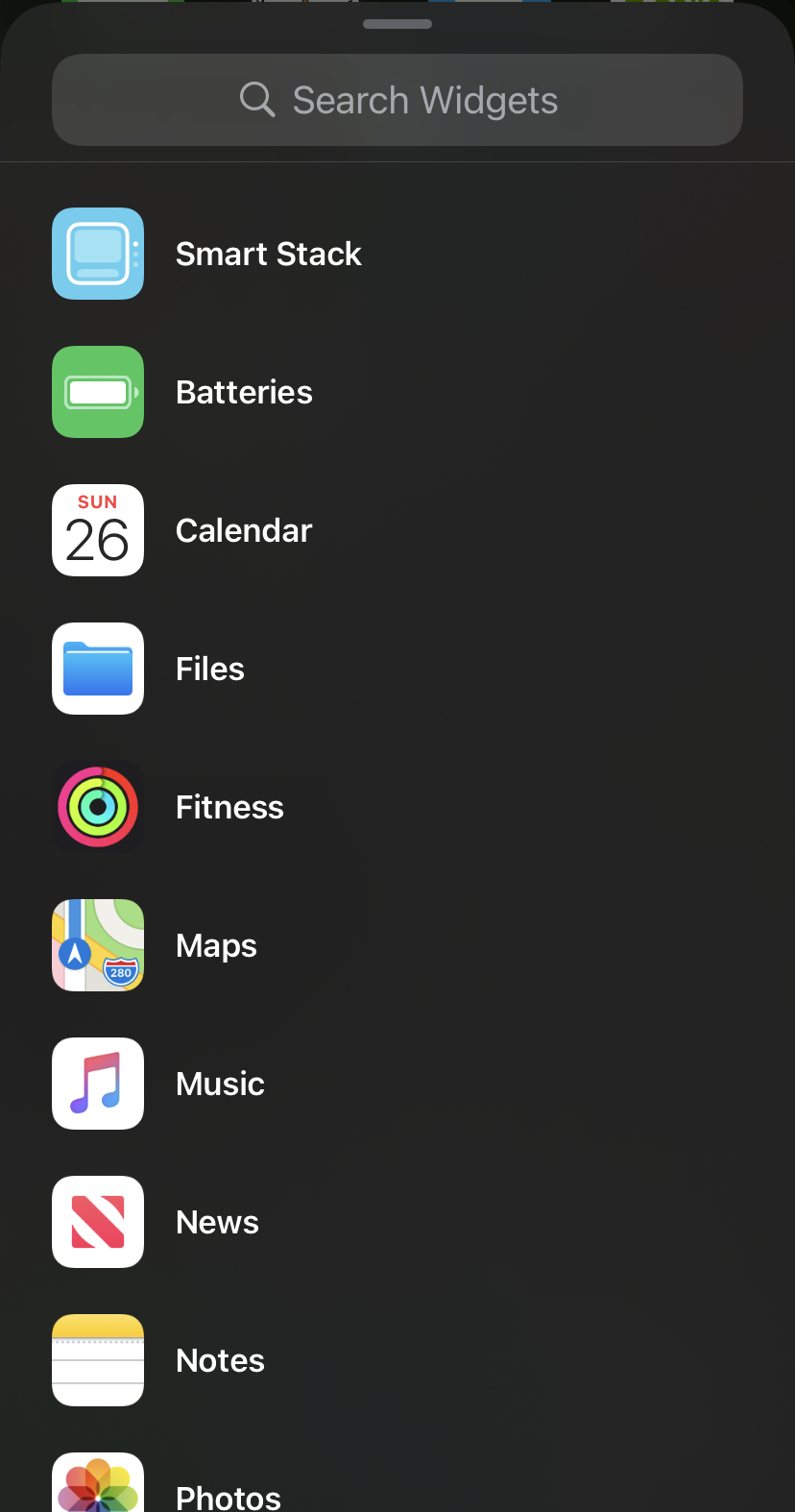Viewport: 795px width, 1512px height.
Task: Open Fitness widget choices
Action: tap(229, 807)
